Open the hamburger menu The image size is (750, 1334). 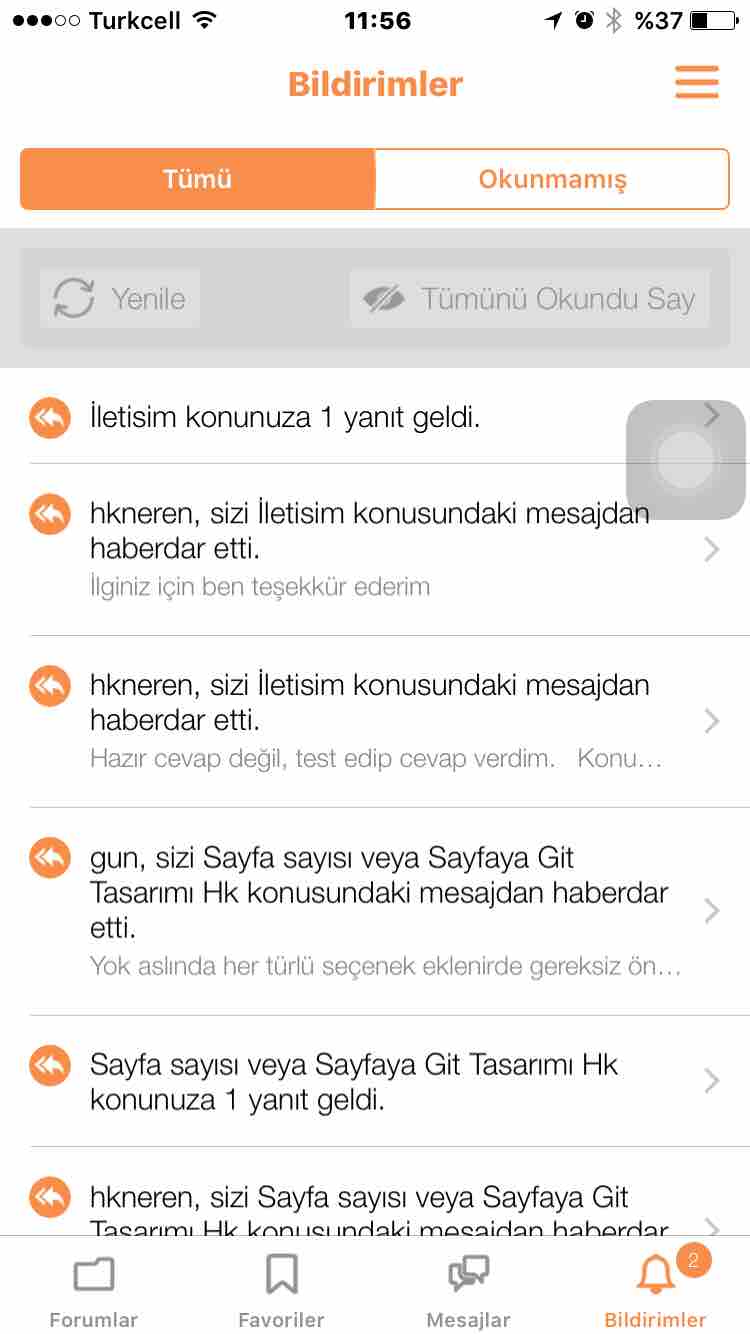pos(697,82)
